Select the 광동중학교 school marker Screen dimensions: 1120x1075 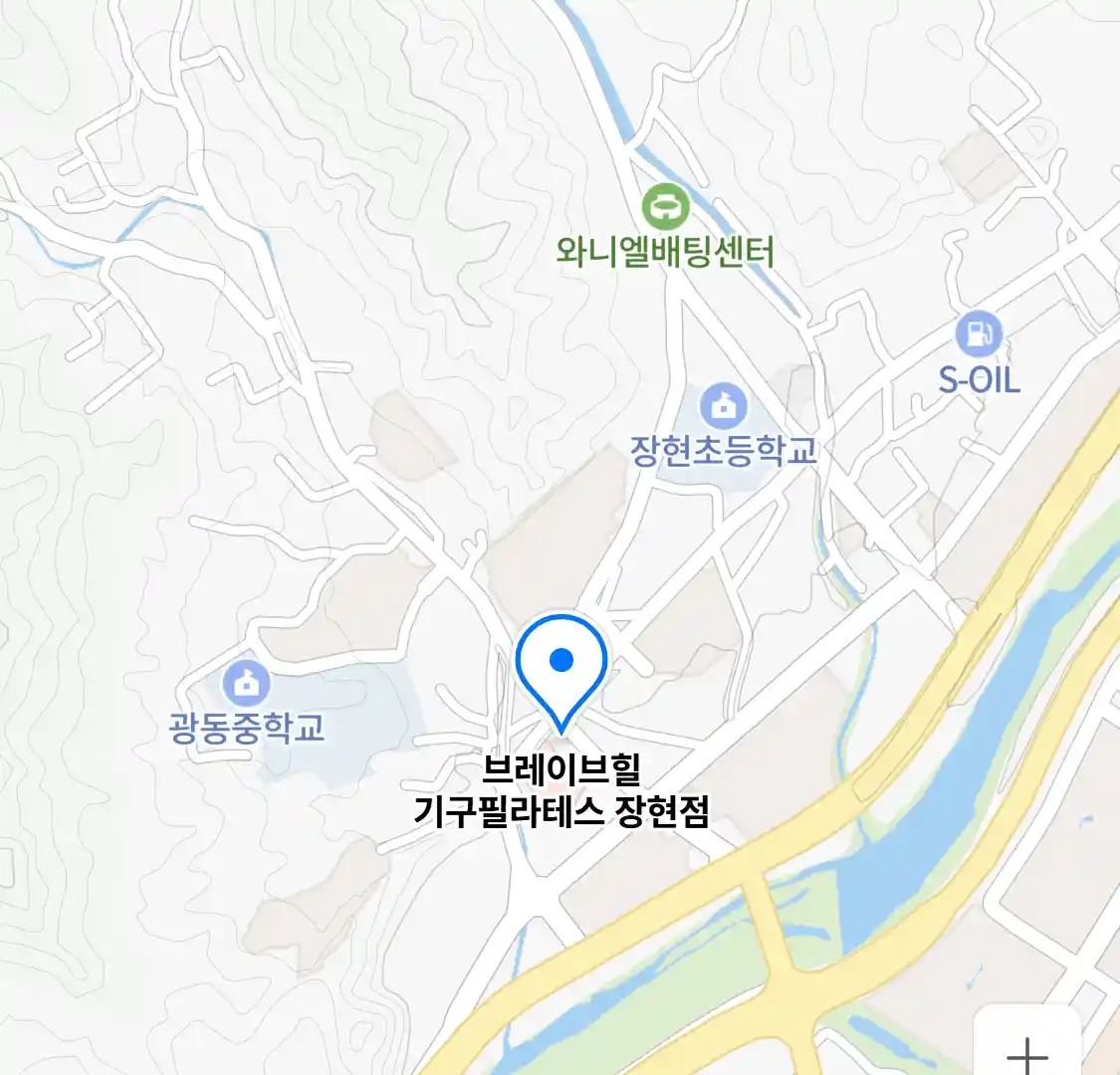point(246,684)
